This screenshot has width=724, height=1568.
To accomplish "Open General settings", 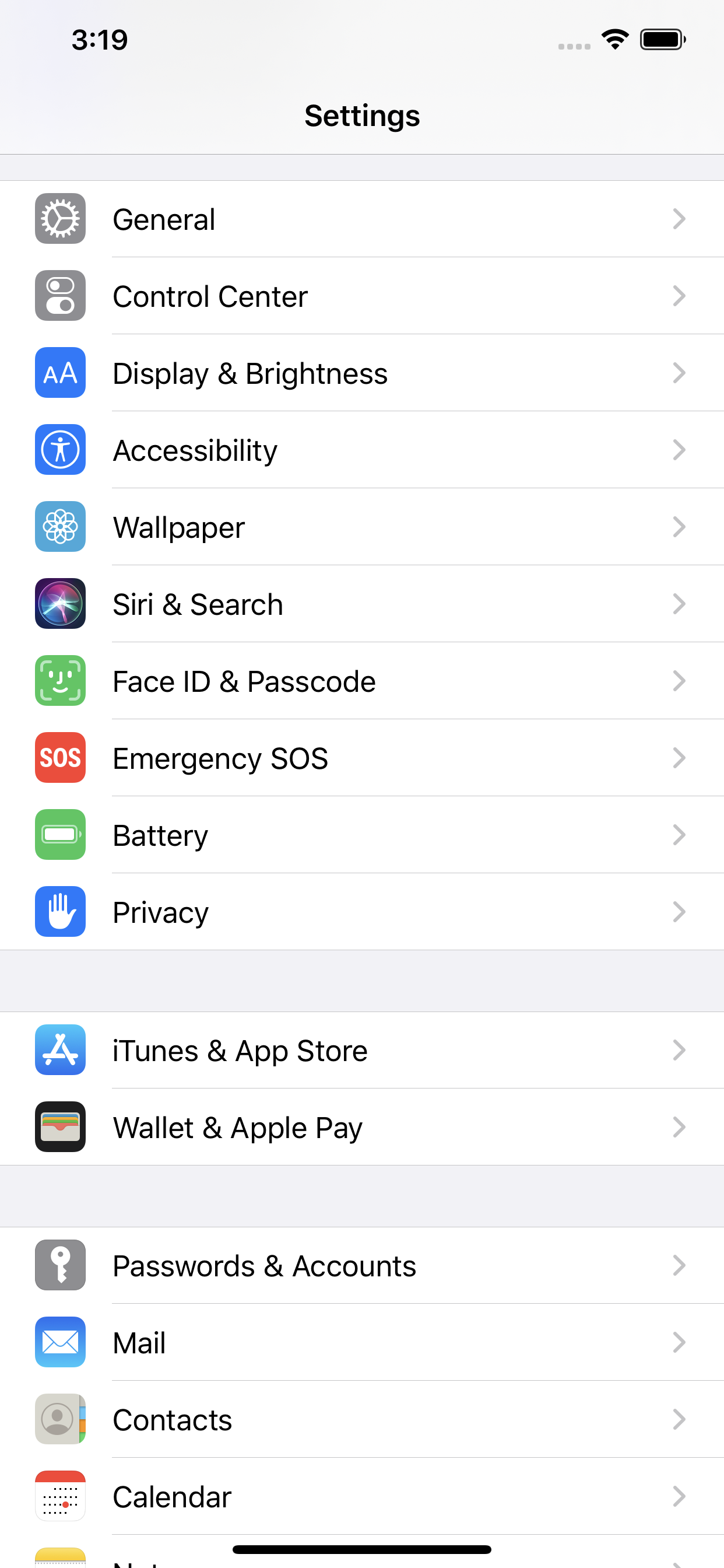I will [x=361, y=219].
